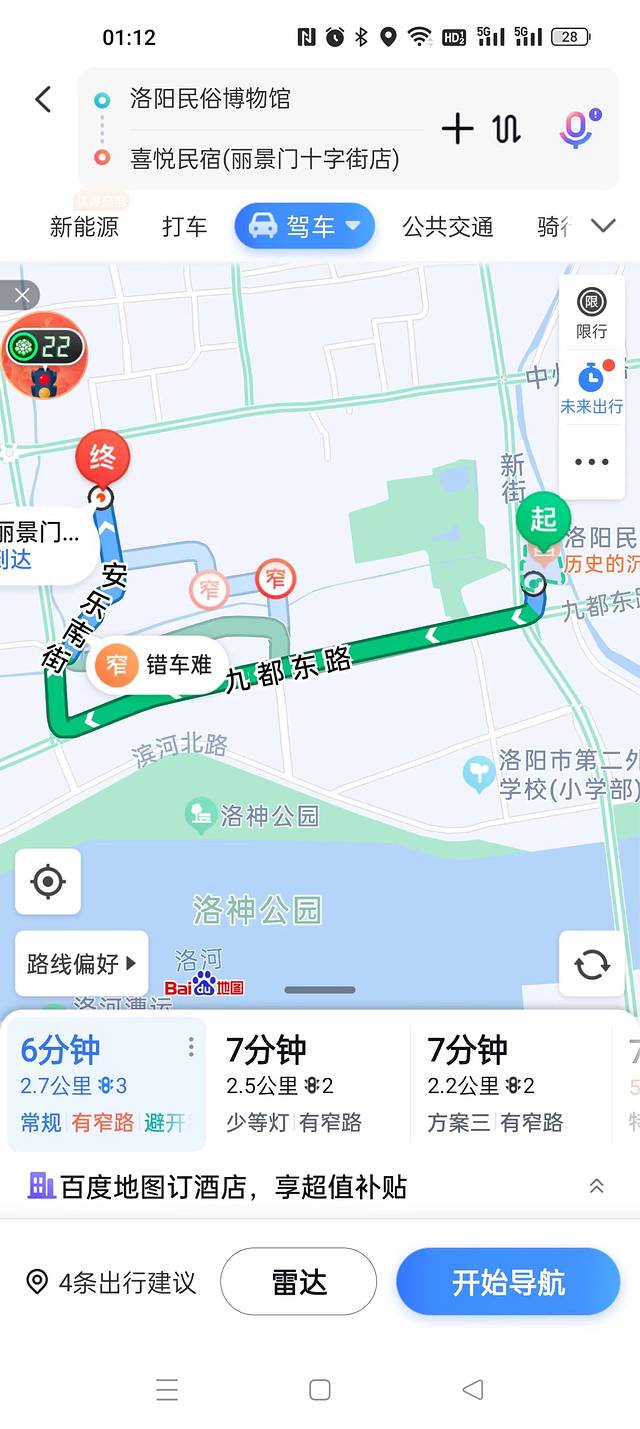The height and width of the screenshot is (1429, 640).
Task: Activate voice input microphone
Action: tap(577, 129)
